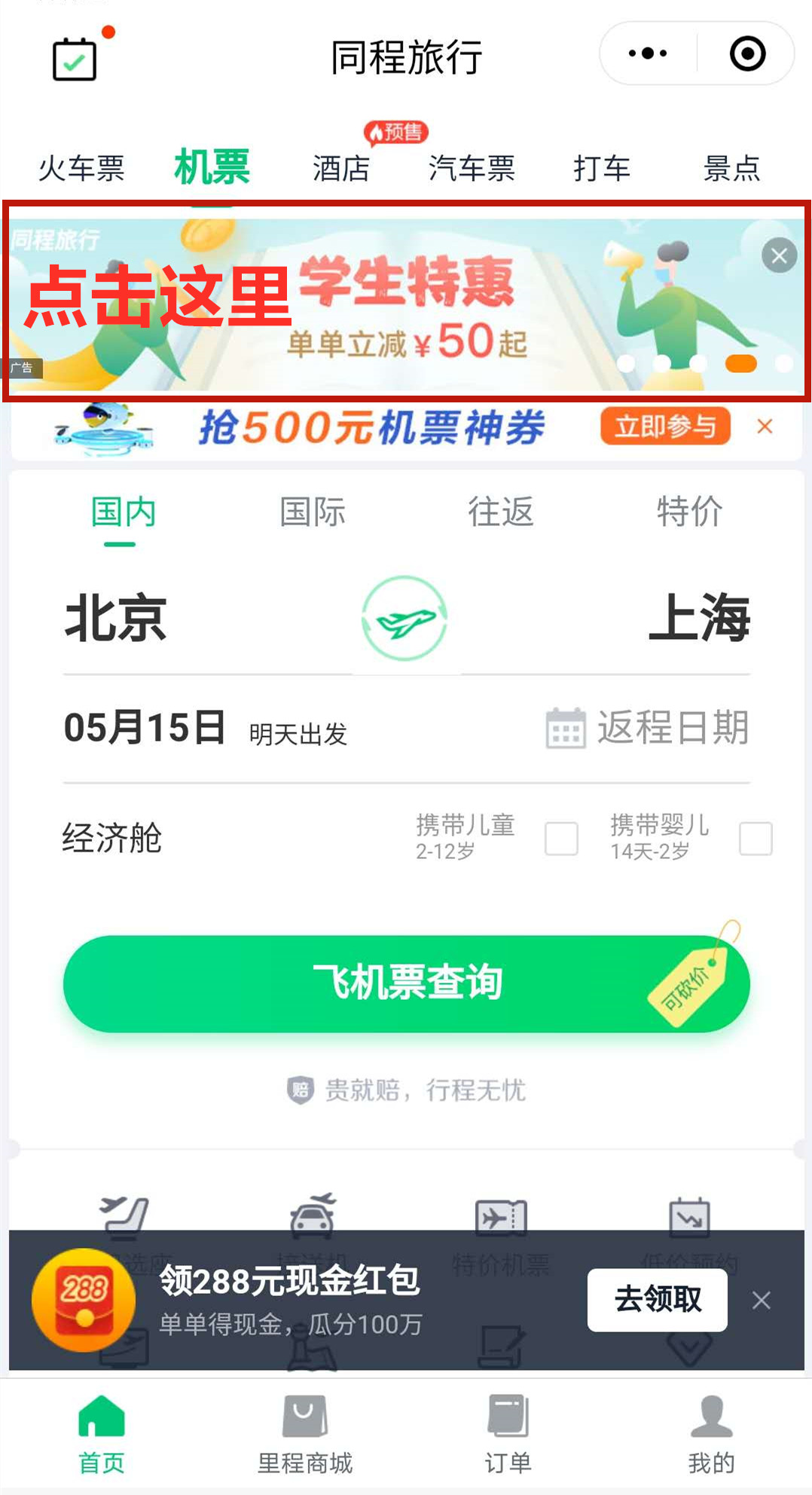This screenshot has height=1495, width=812.
Task: Change arrival city 上海
Action: [699, 618]
